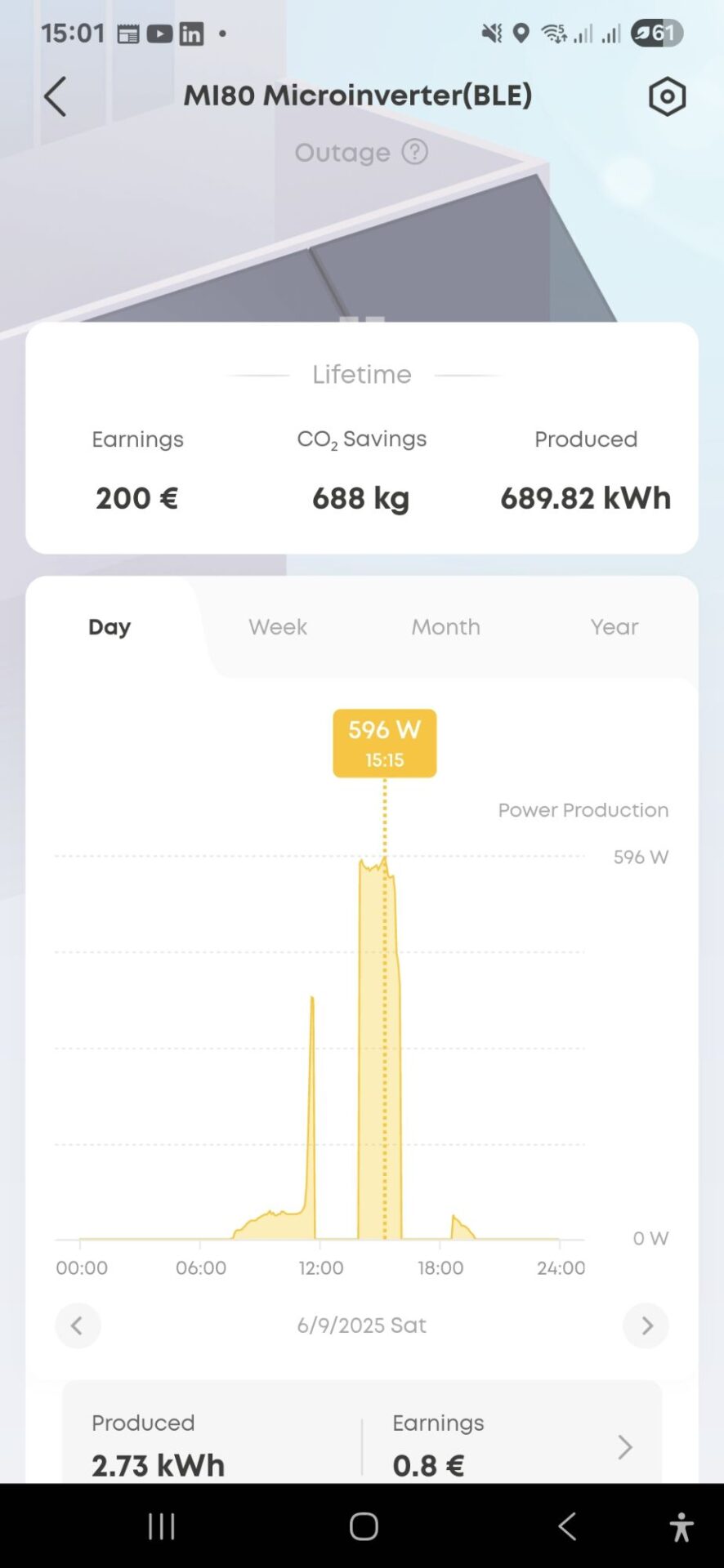
Task: Go to the next day's chart
Action: pyautogui.click(x=646, y=1325)
